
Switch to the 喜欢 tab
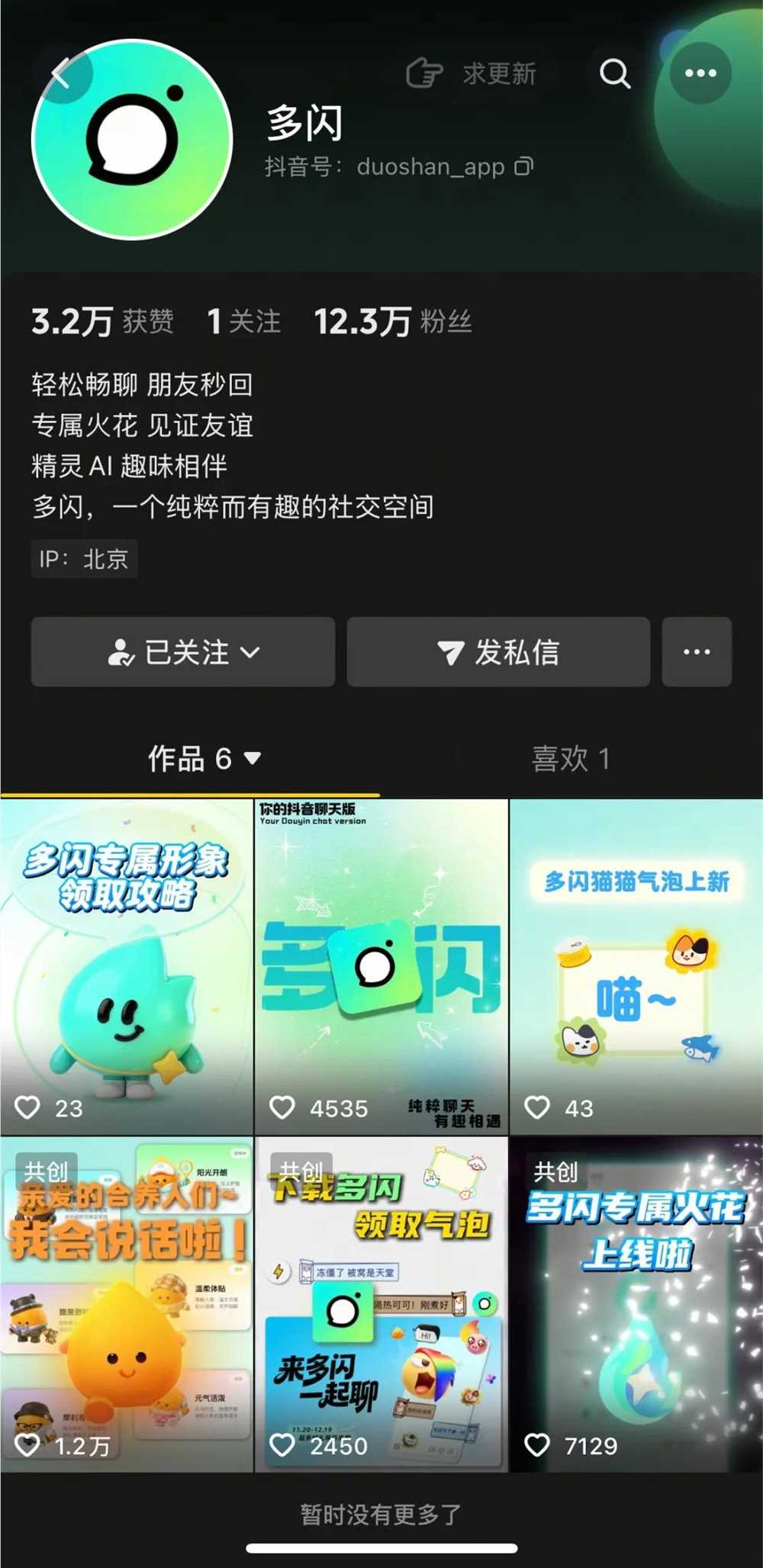pos(571,759)
